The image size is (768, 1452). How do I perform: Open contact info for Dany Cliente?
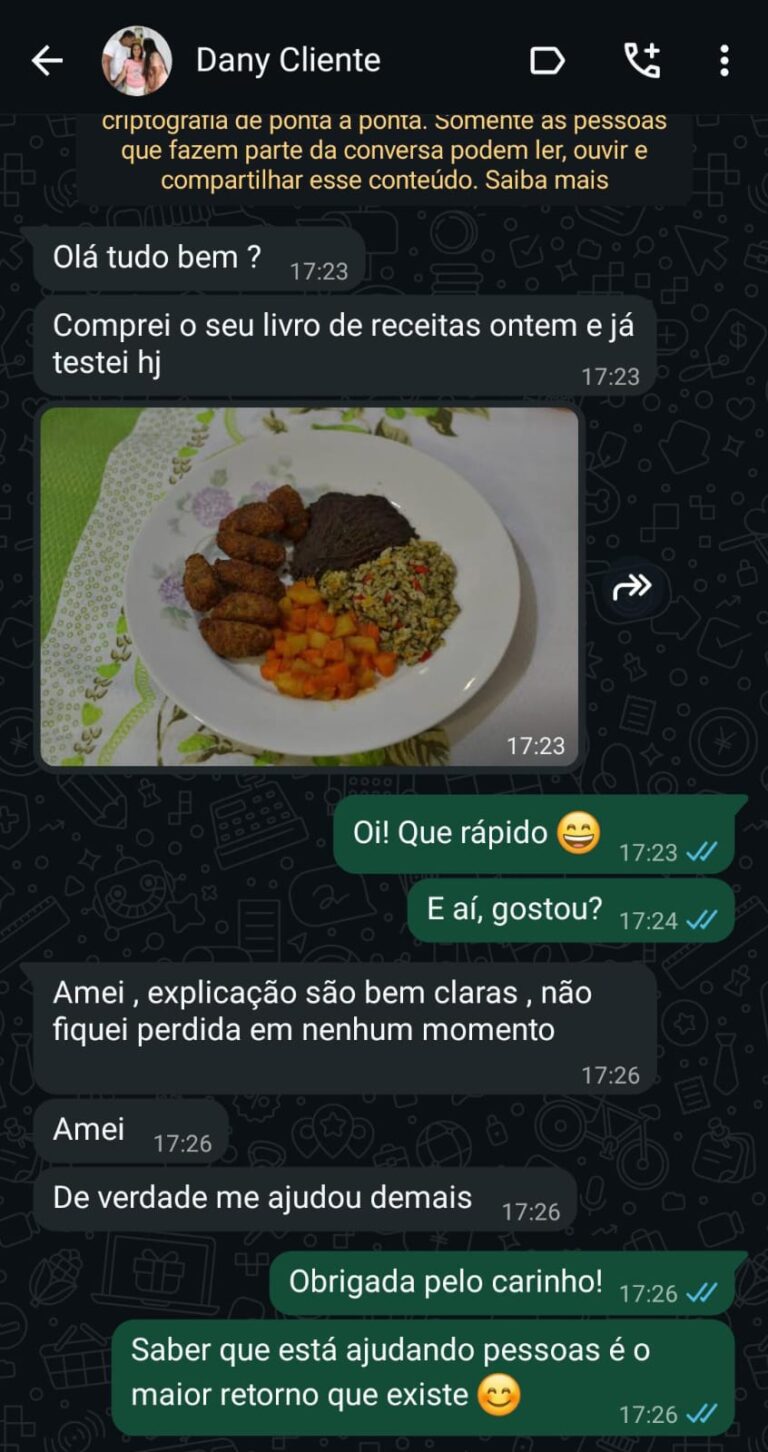(288, 61)
